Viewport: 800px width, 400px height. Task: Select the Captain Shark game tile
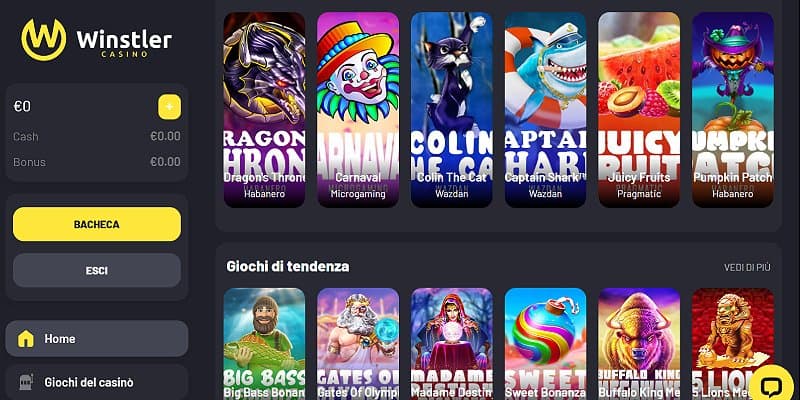click(x=545, y=110)
